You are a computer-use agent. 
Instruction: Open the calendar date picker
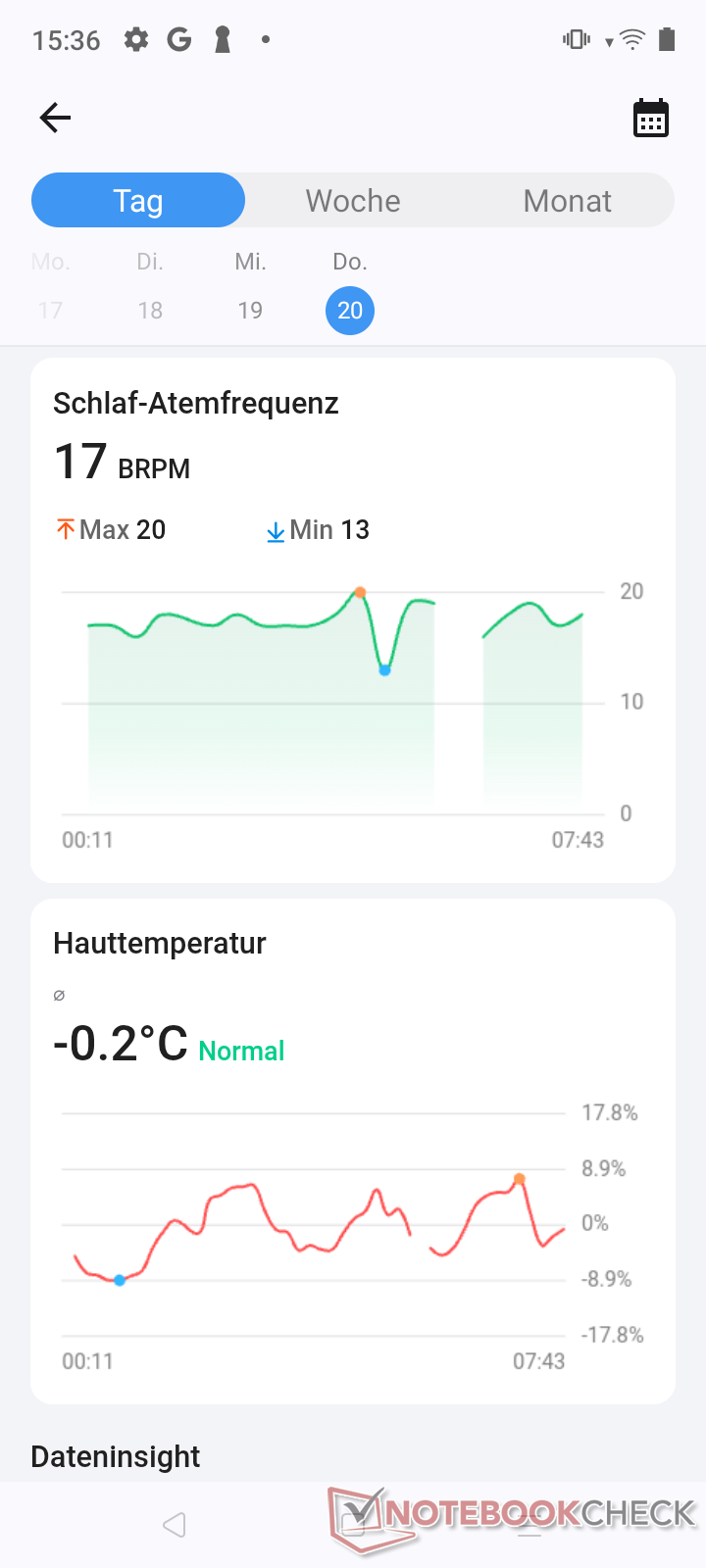point(650,119)
